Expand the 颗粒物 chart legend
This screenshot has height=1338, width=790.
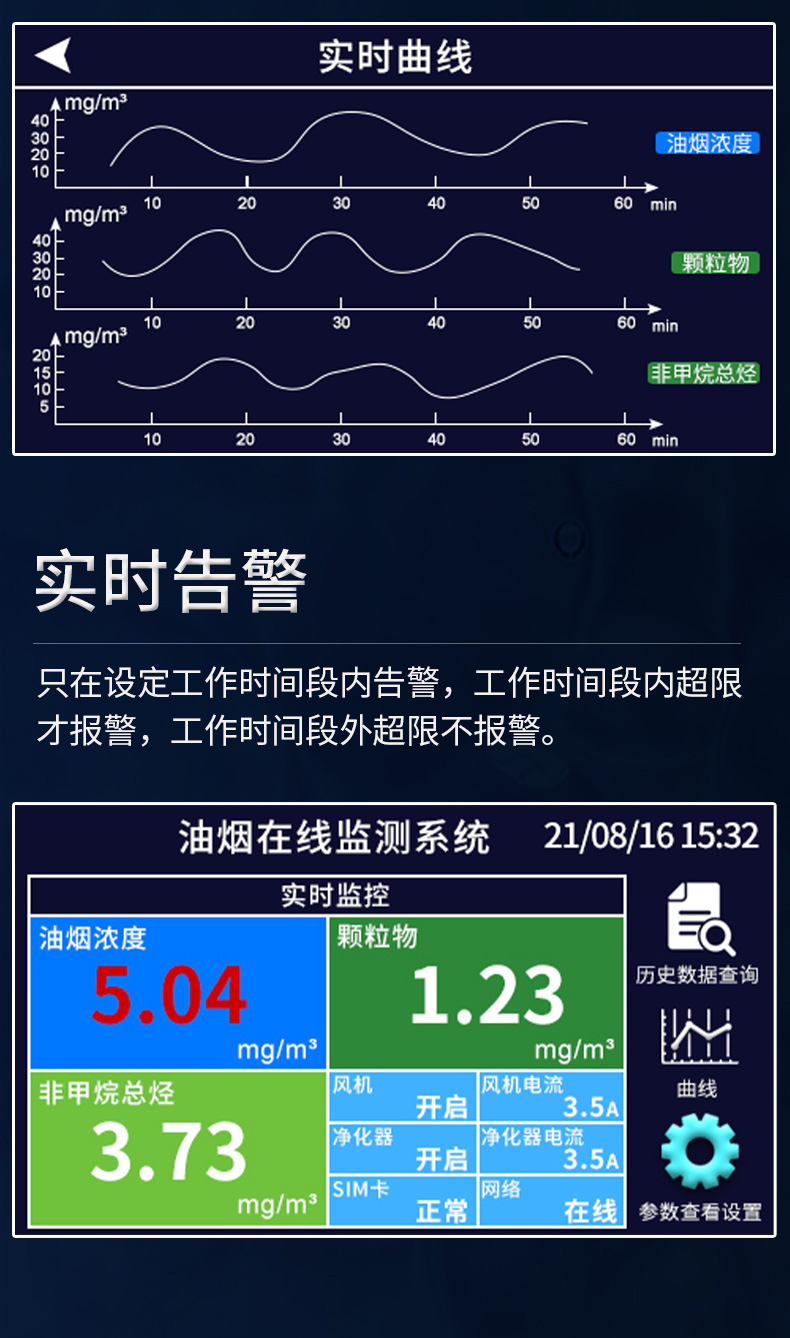(714, 264)
